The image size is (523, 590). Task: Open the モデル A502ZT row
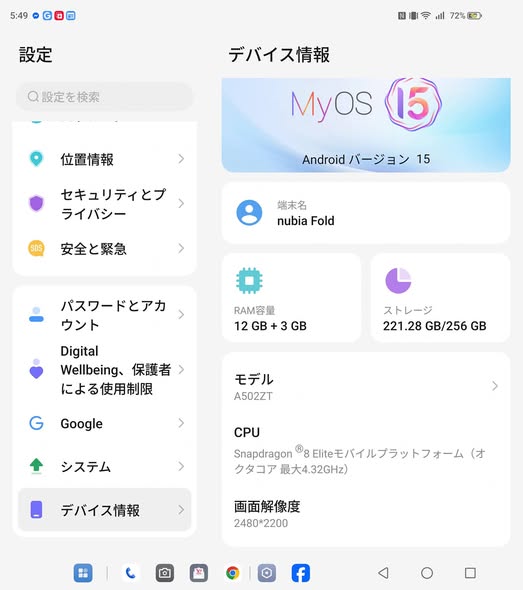pyautogui.click(x=366, y=386)
